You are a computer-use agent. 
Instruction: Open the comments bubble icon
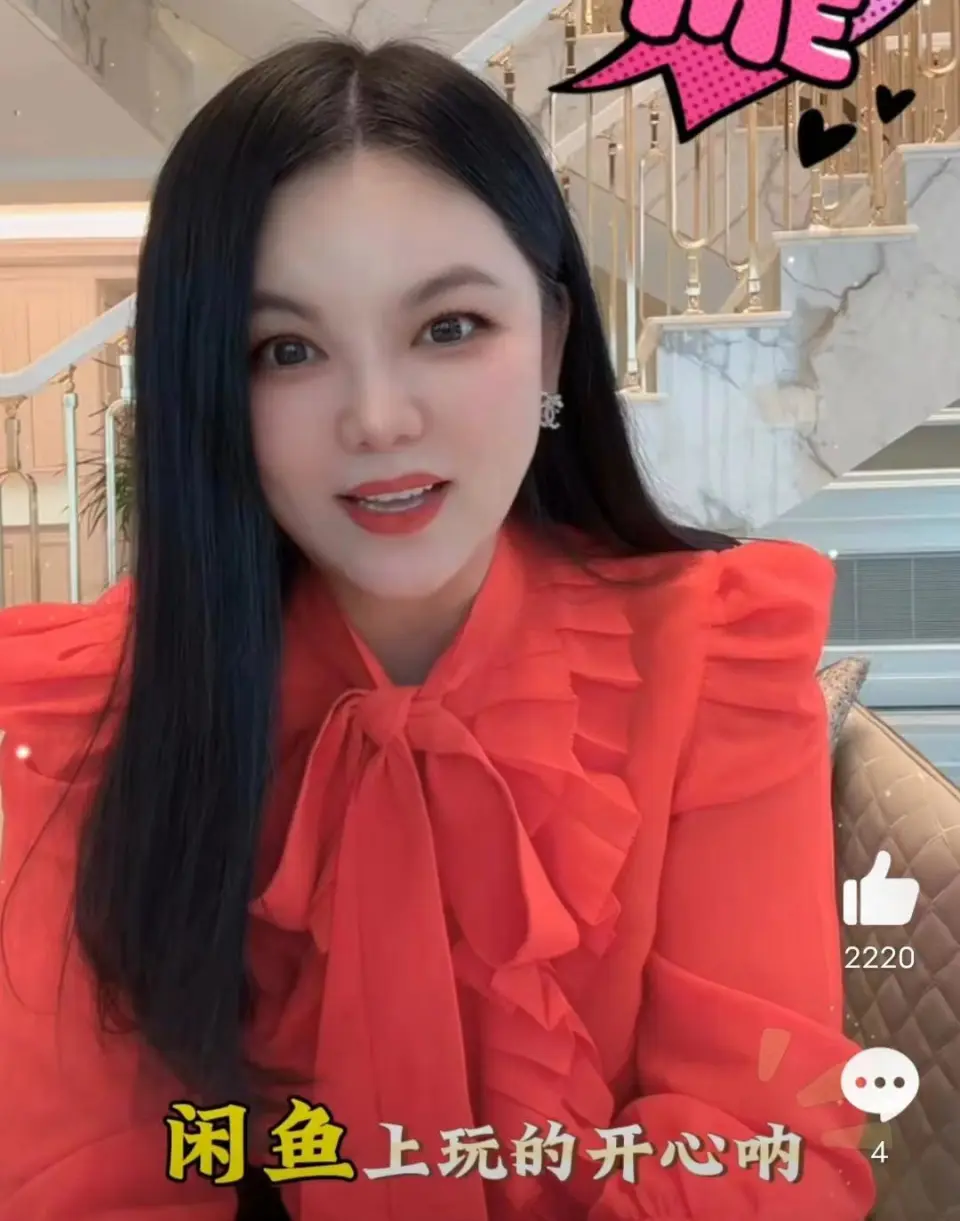click(x=879, y=1084)
